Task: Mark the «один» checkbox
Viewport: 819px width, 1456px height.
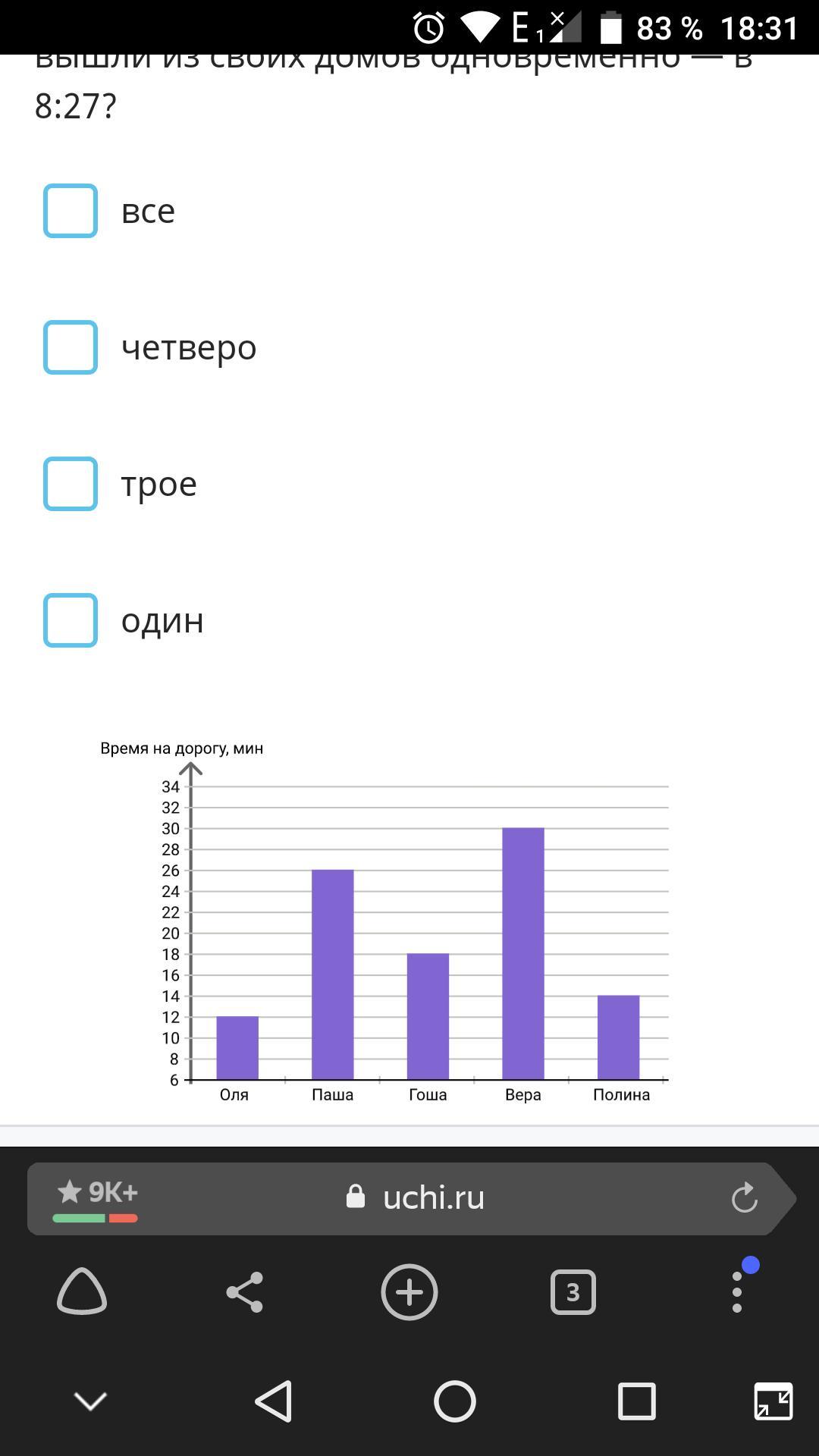Action: (71, 620)
